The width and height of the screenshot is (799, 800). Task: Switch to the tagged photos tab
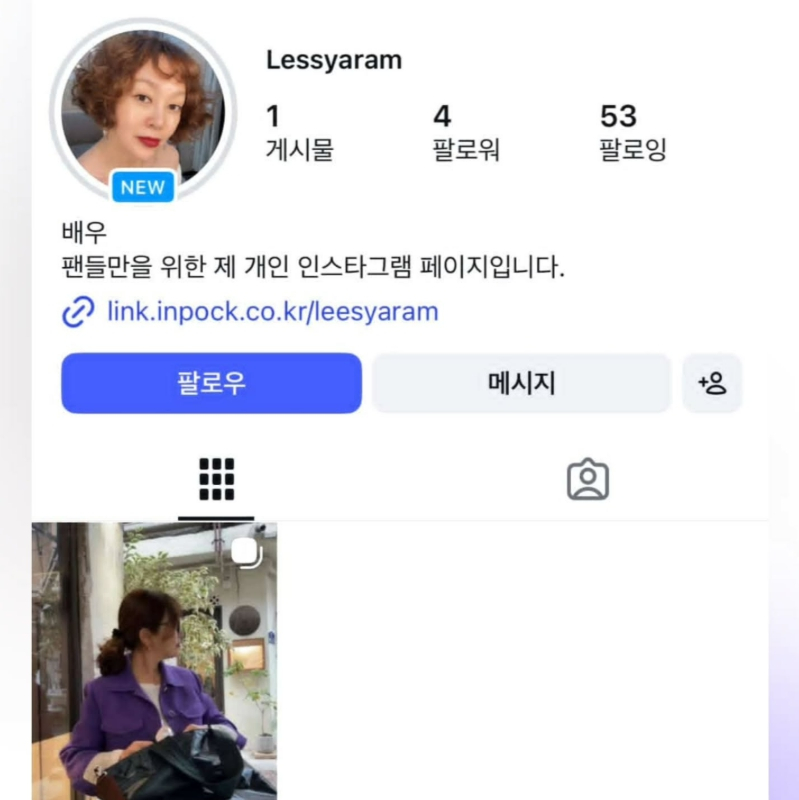pyautogui.click(x=588, y=480)
